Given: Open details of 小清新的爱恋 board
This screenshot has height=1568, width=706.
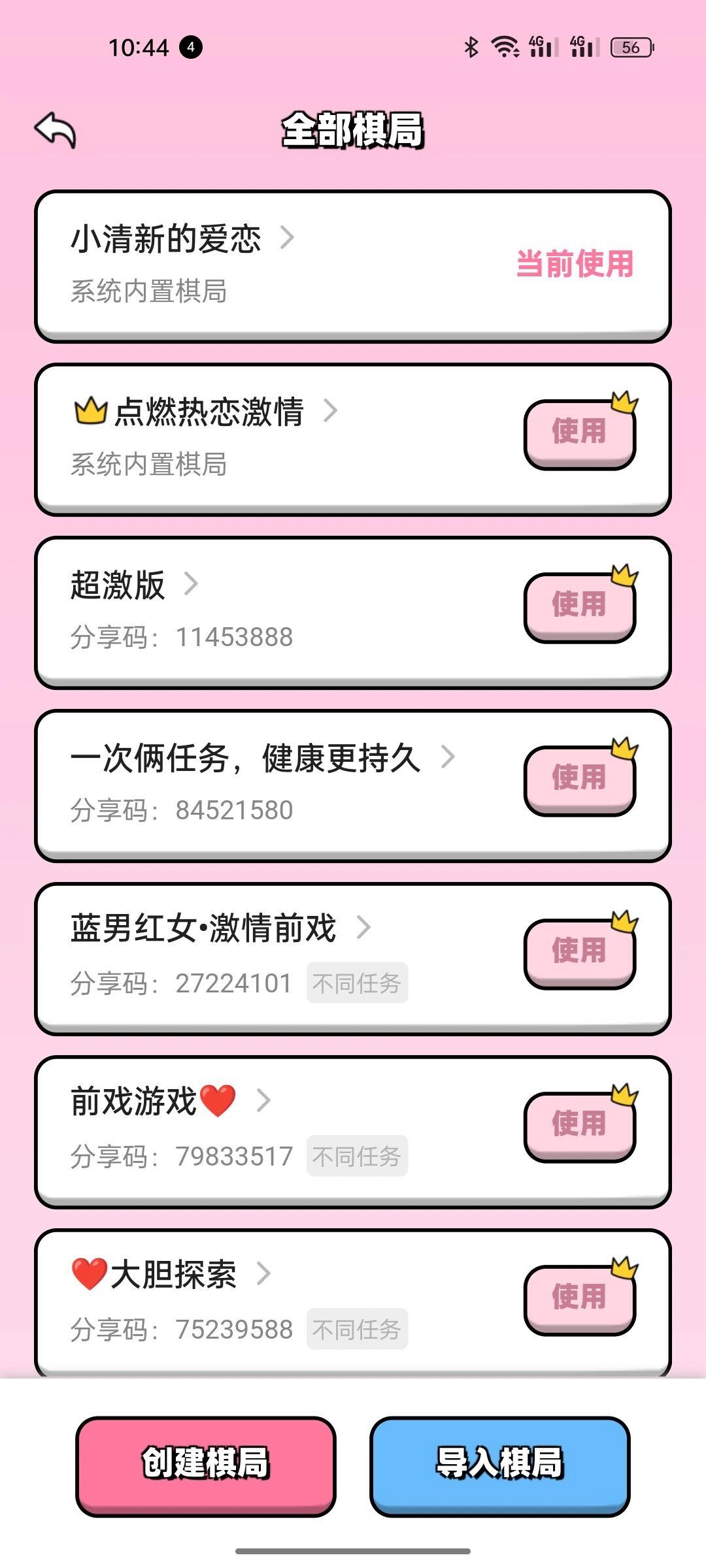Looking at the screenshot, I should 183,238.
